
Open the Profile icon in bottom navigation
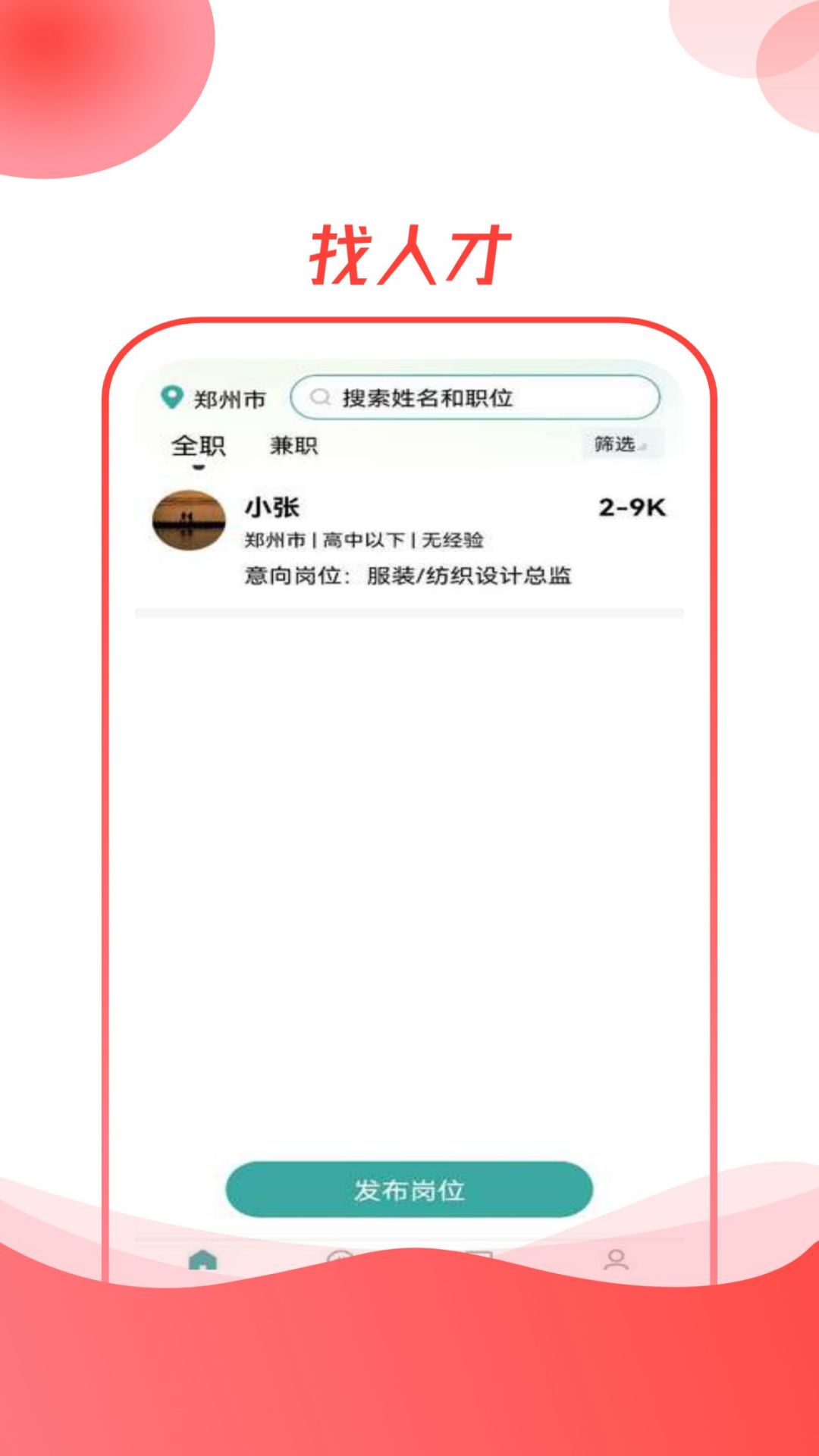[x=617, y=1259]
